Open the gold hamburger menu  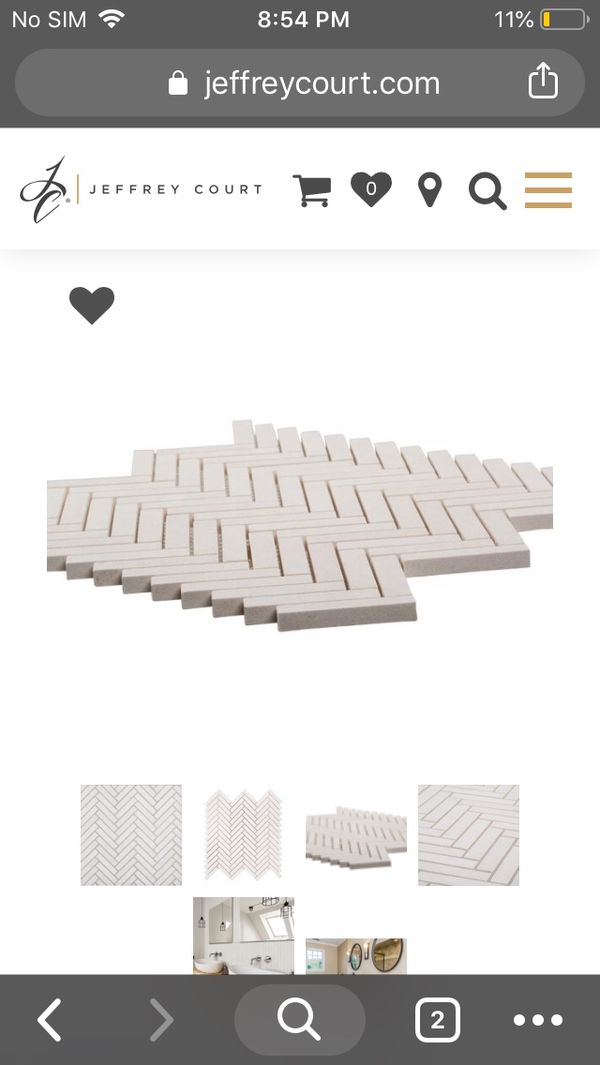click(x=548, y=190)
